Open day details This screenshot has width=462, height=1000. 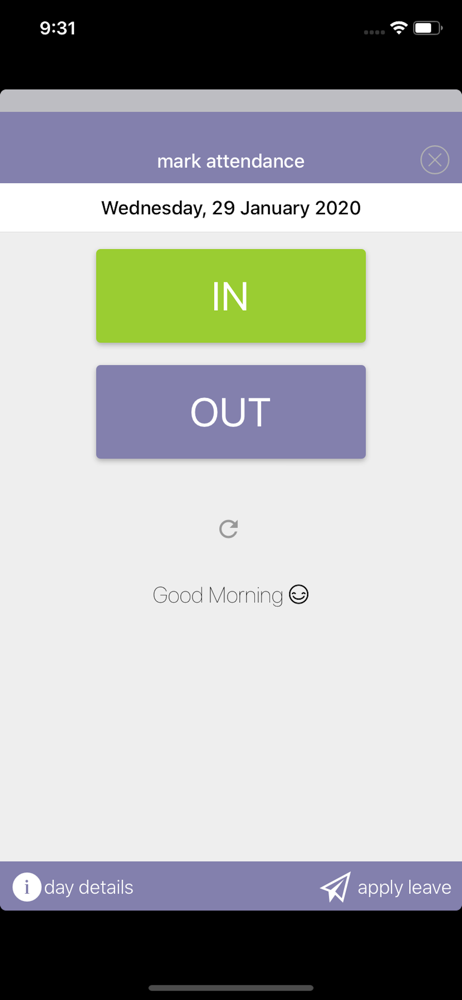click(x=73, y=887)
